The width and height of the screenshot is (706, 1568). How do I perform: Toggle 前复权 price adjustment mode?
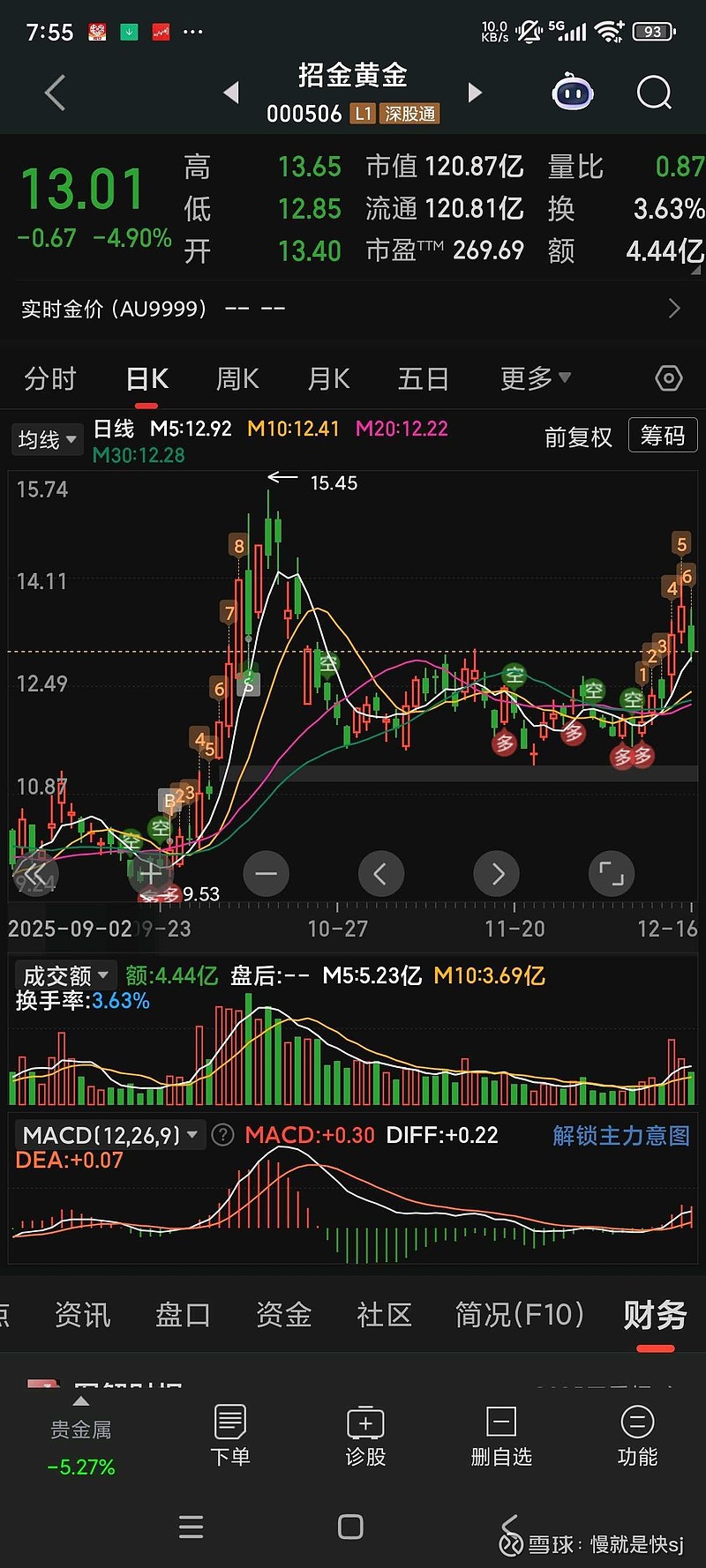[x=578, y=436]
